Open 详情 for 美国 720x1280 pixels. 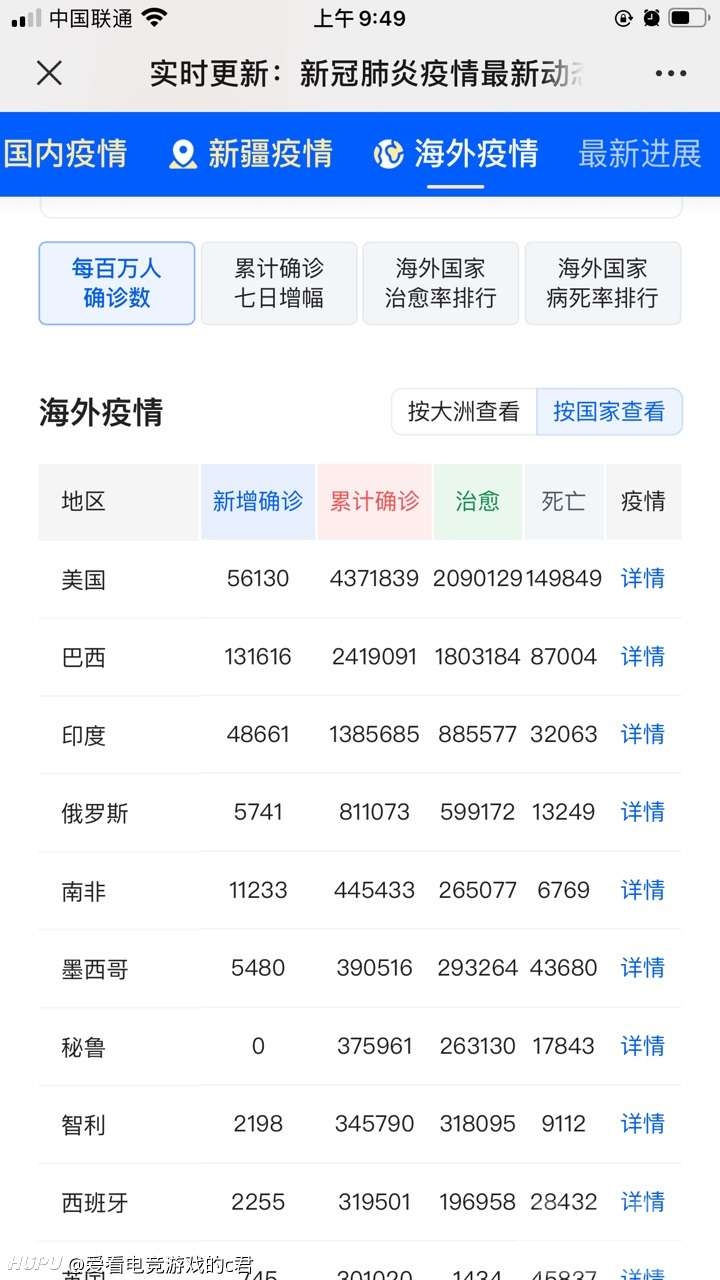[642, 578]
